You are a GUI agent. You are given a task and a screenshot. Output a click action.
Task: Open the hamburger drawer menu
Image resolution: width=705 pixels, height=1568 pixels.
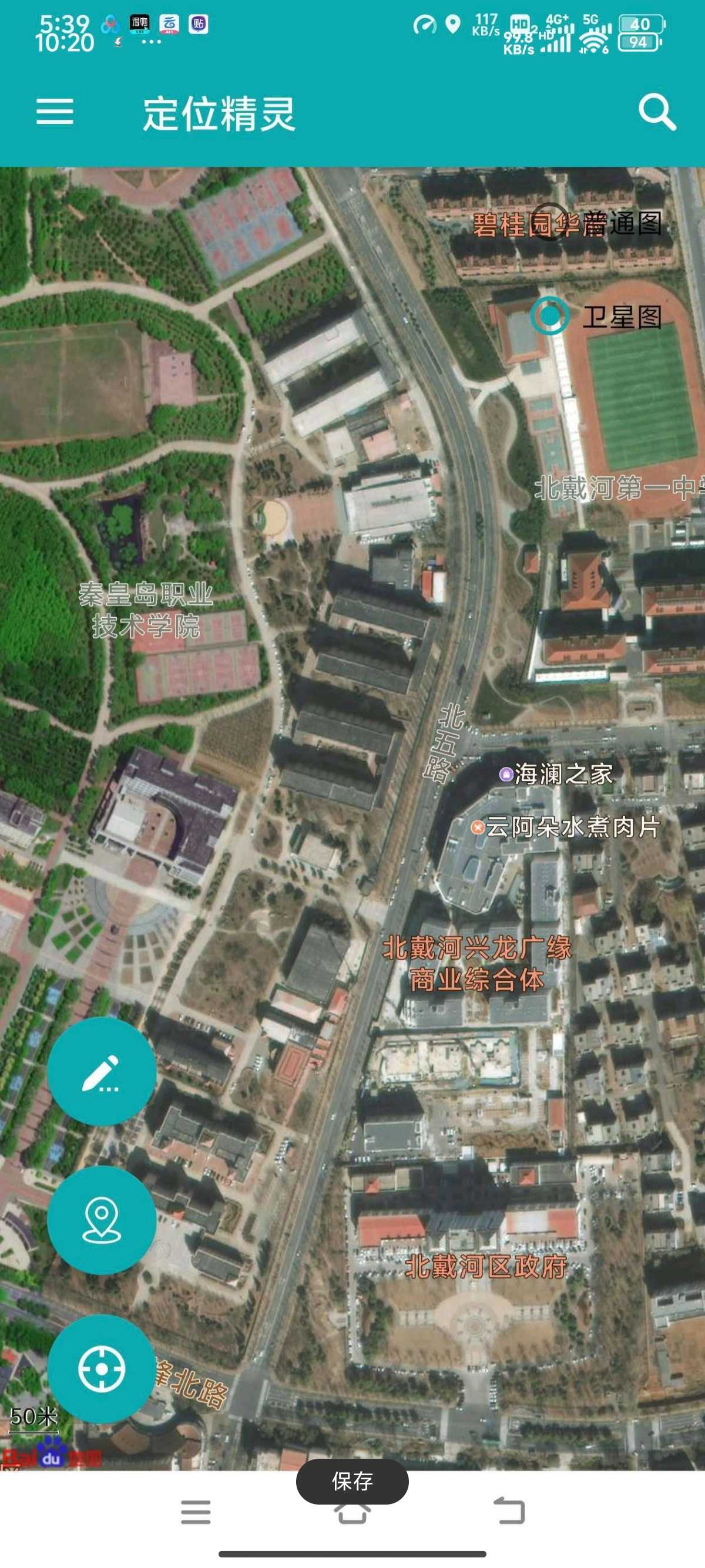(55, 112)
